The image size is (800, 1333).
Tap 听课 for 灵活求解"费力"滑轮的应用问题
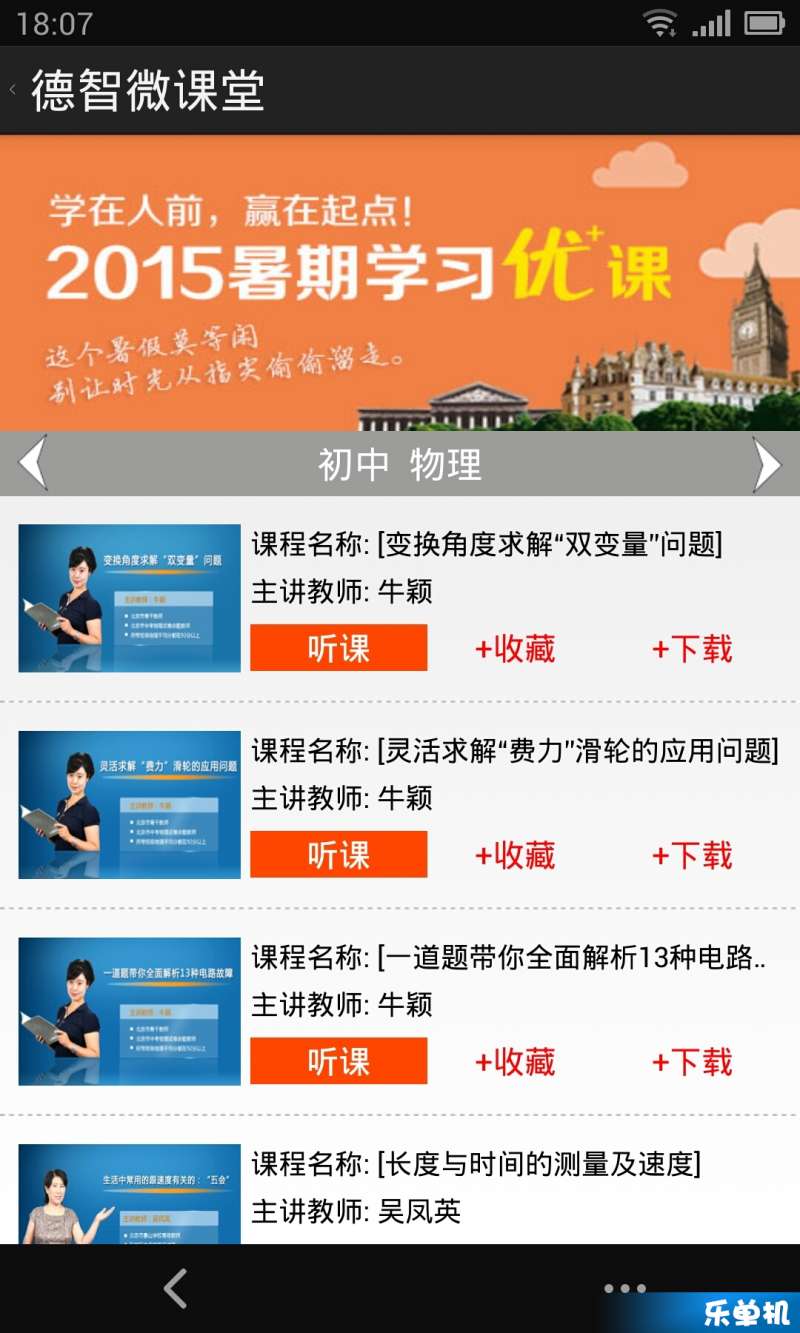tap(338, 855)
